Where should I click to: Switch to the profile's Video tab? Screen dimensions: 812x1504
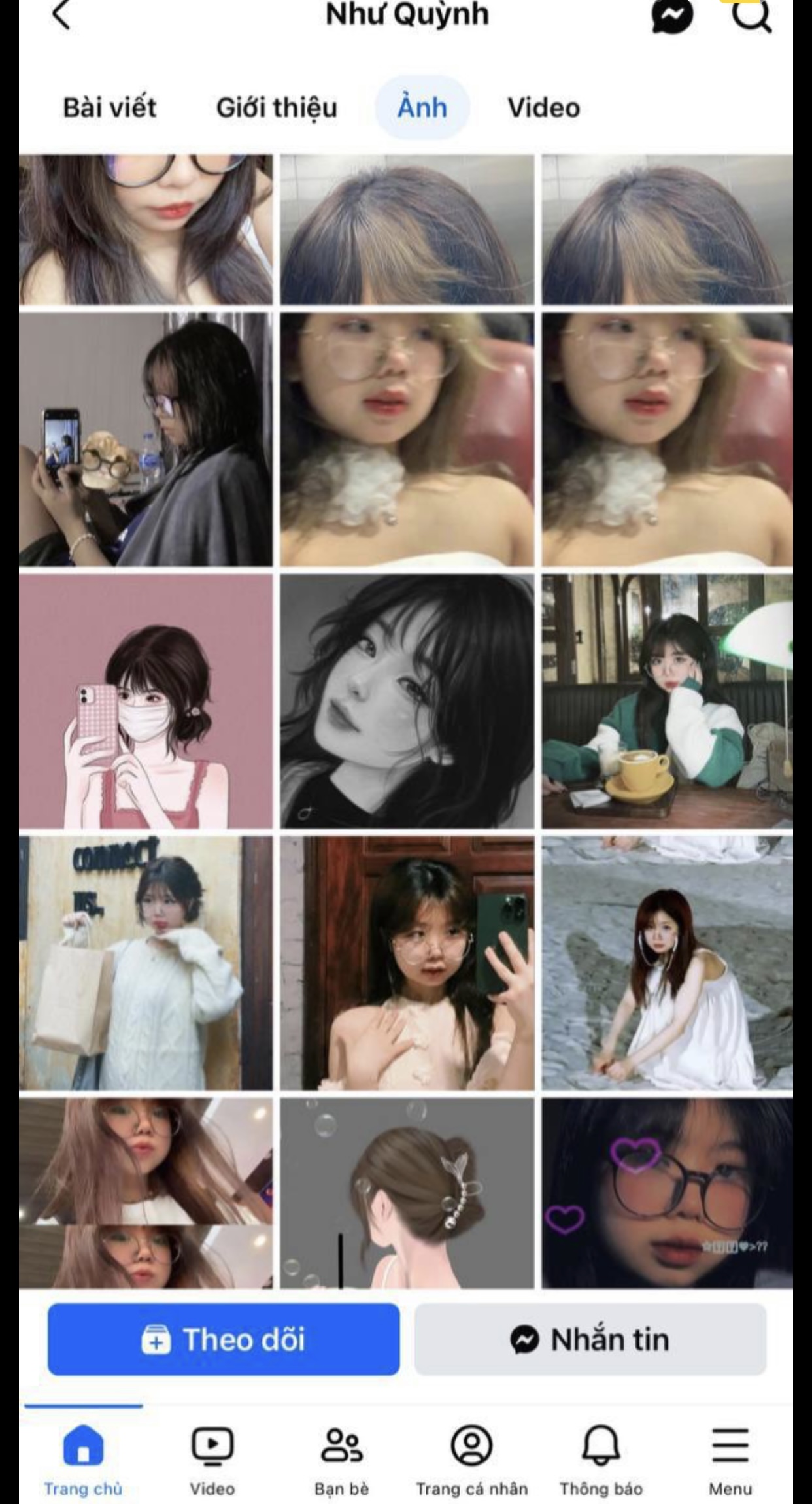544,108
